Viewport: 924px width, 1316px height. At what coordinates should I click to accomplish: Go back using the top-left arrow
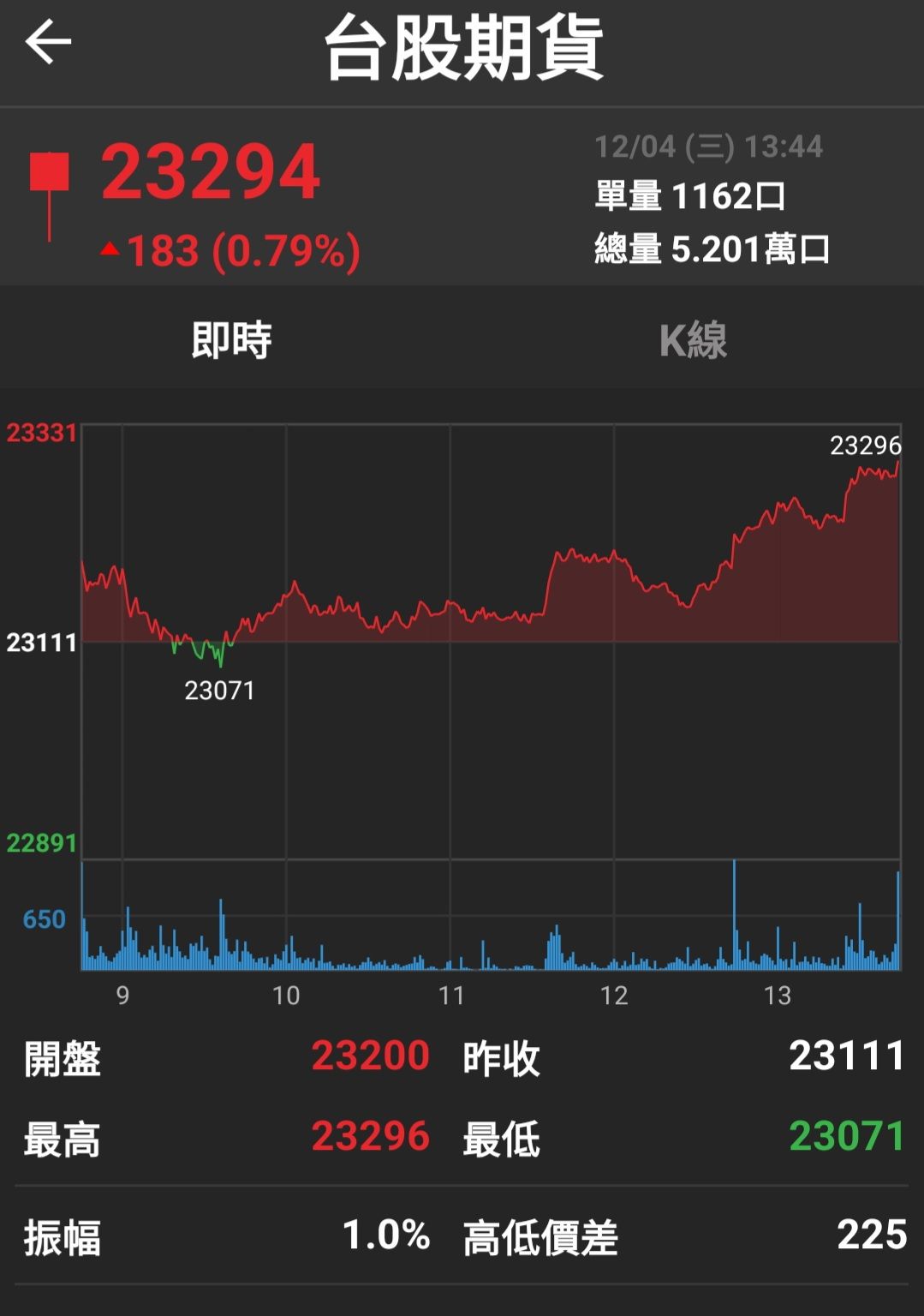tap(48, 43)
